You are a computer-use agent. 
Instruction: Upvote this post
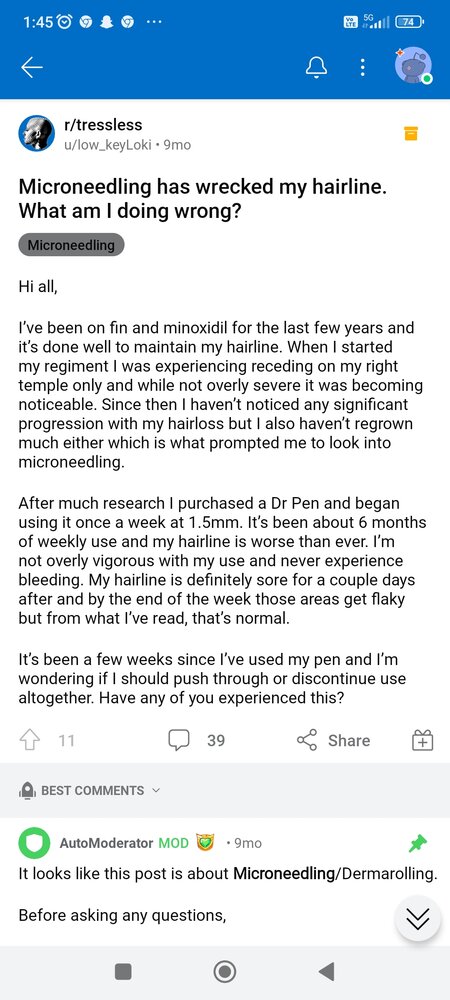(31, 740)
